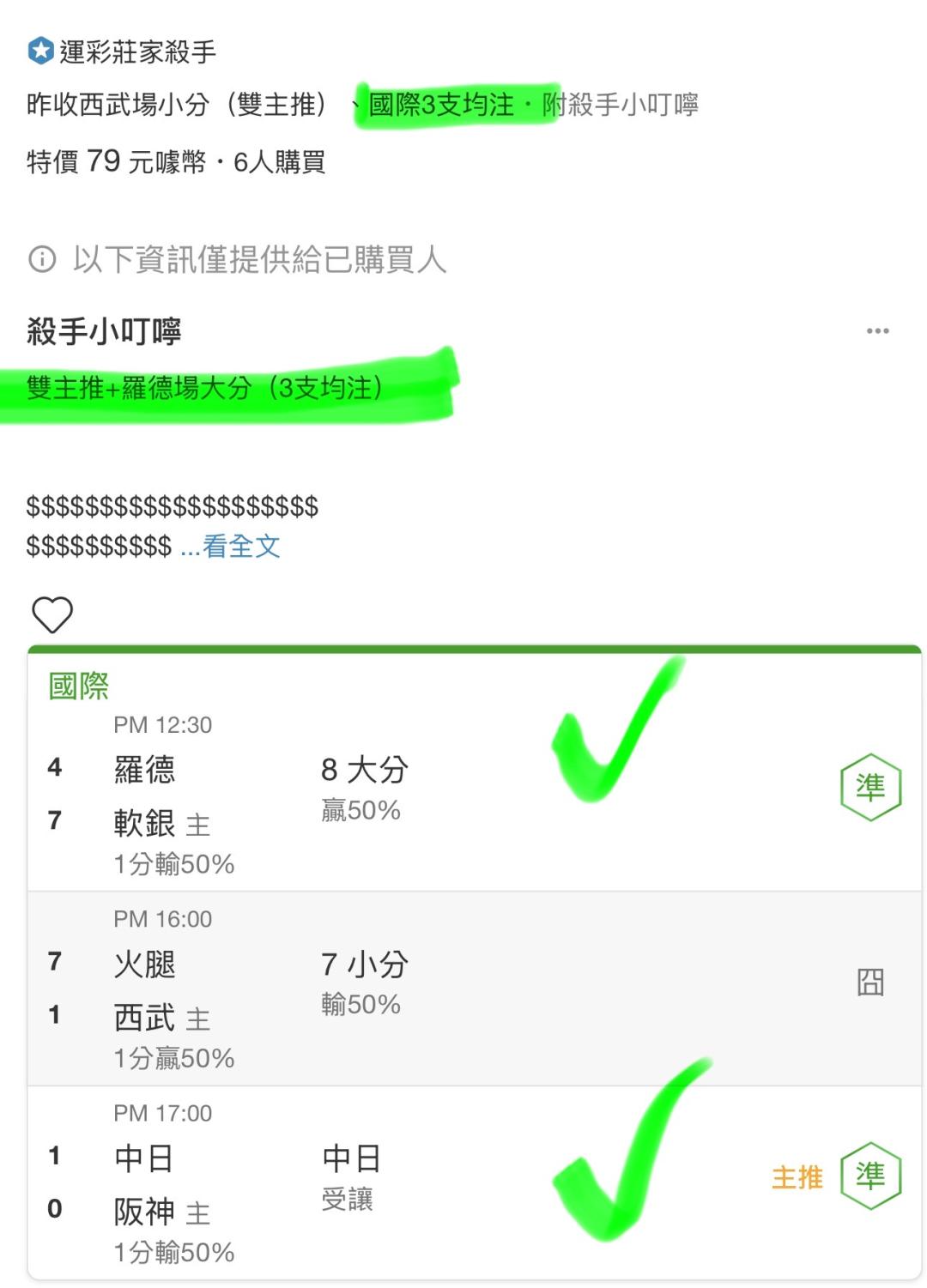Open the three-dot overflow menu

coord(877,331)
